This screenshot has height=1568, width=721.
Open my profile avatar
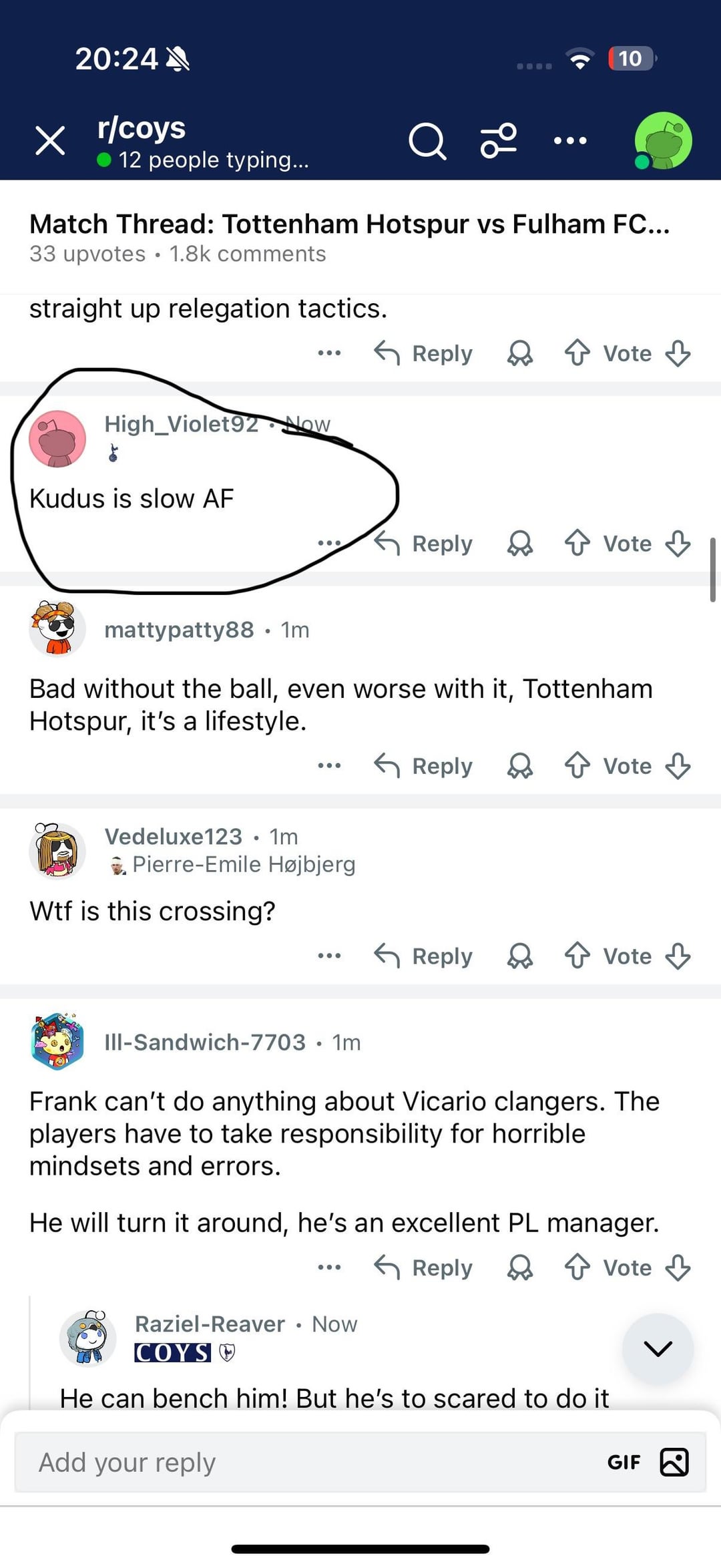point(662,141)
